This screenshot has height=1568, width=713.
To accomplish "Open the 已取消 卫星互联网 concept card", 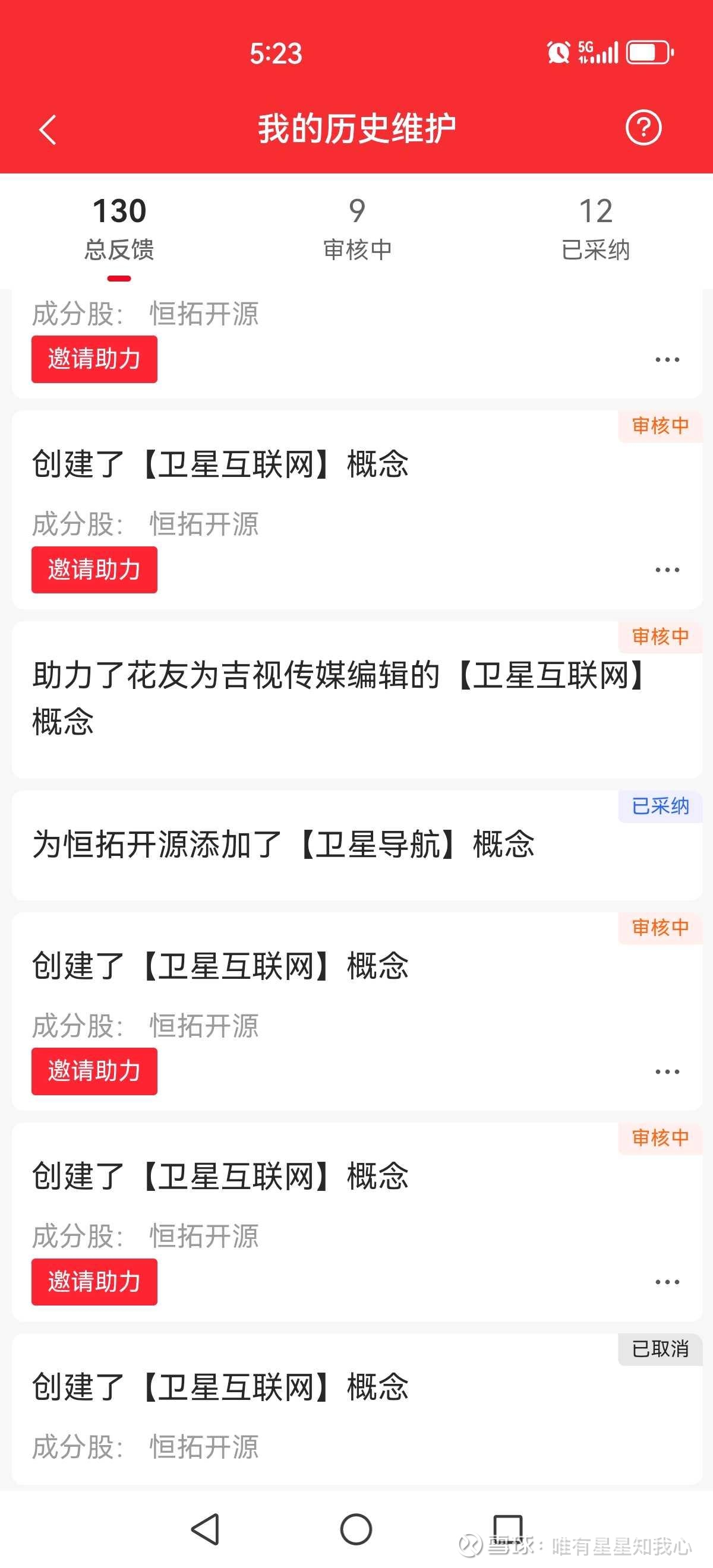I will pyautogui.click(x=357, y=1408).
